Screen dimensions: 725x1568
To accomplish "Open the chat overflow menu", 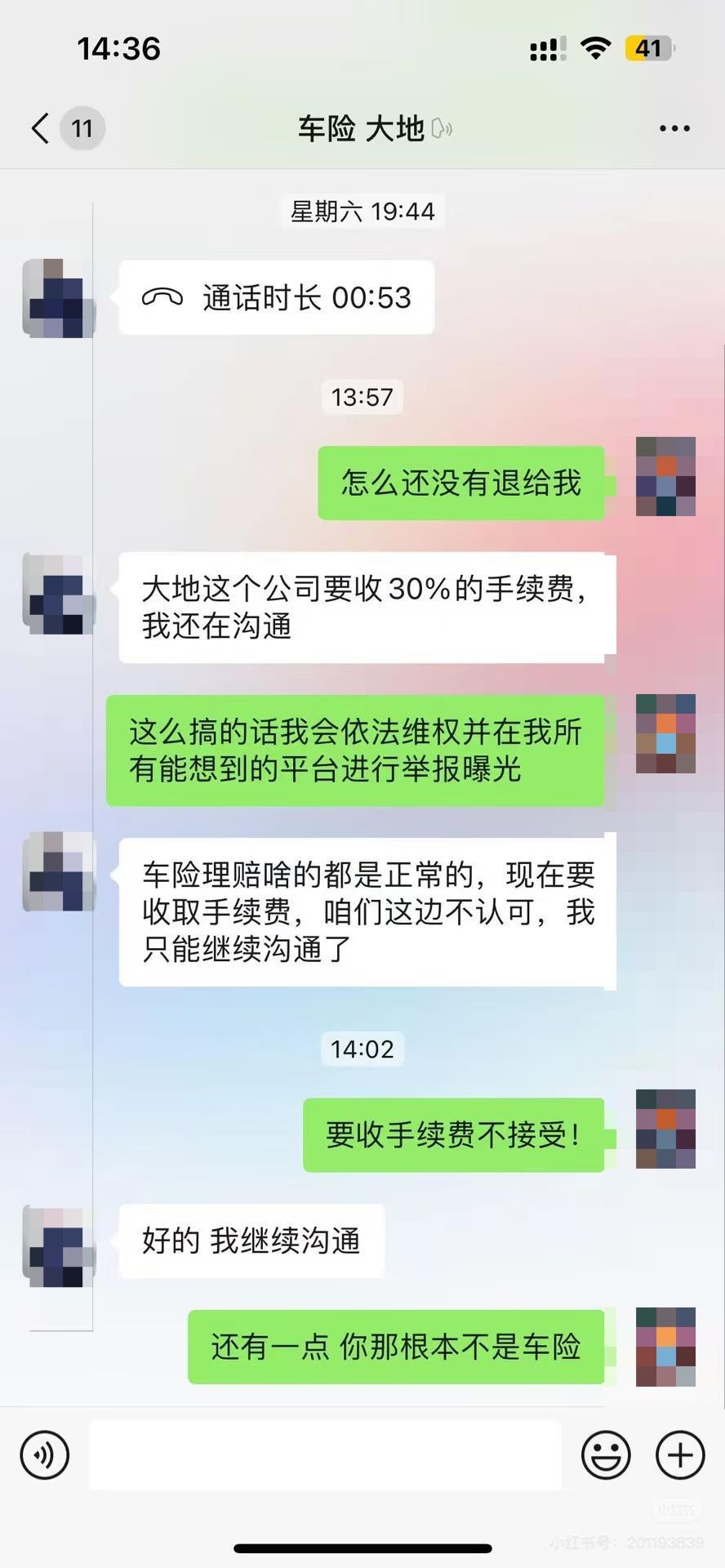I will coord(674,128).
